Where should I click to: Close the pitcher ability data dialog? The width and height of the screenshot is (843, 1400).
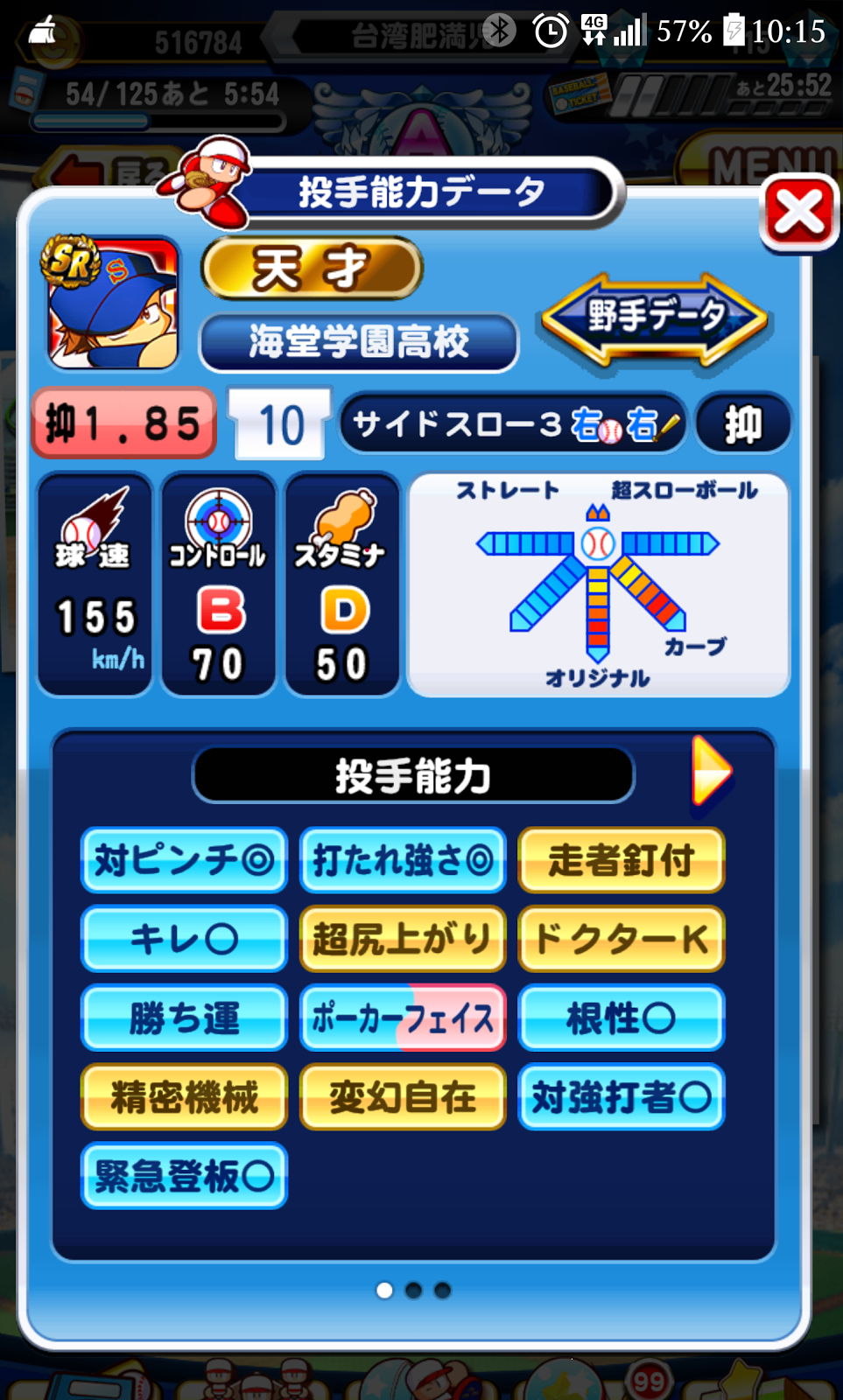[798, 213]
